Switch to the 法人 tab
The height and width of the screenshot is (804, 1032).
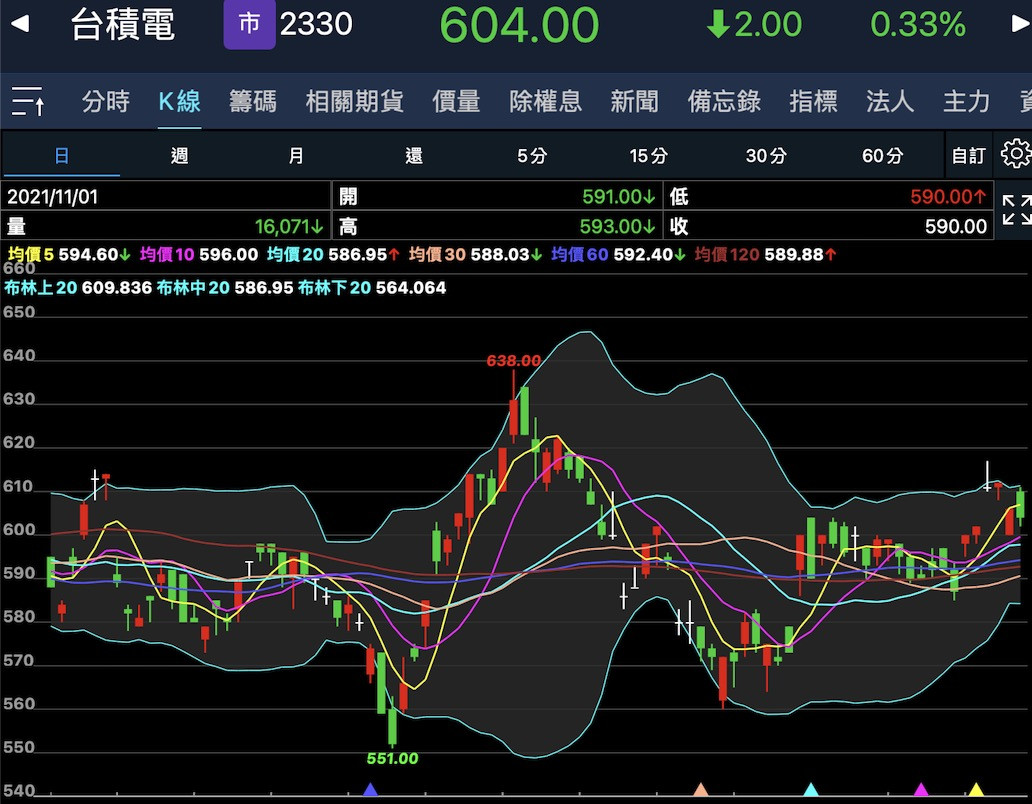(x=890, y=101)
